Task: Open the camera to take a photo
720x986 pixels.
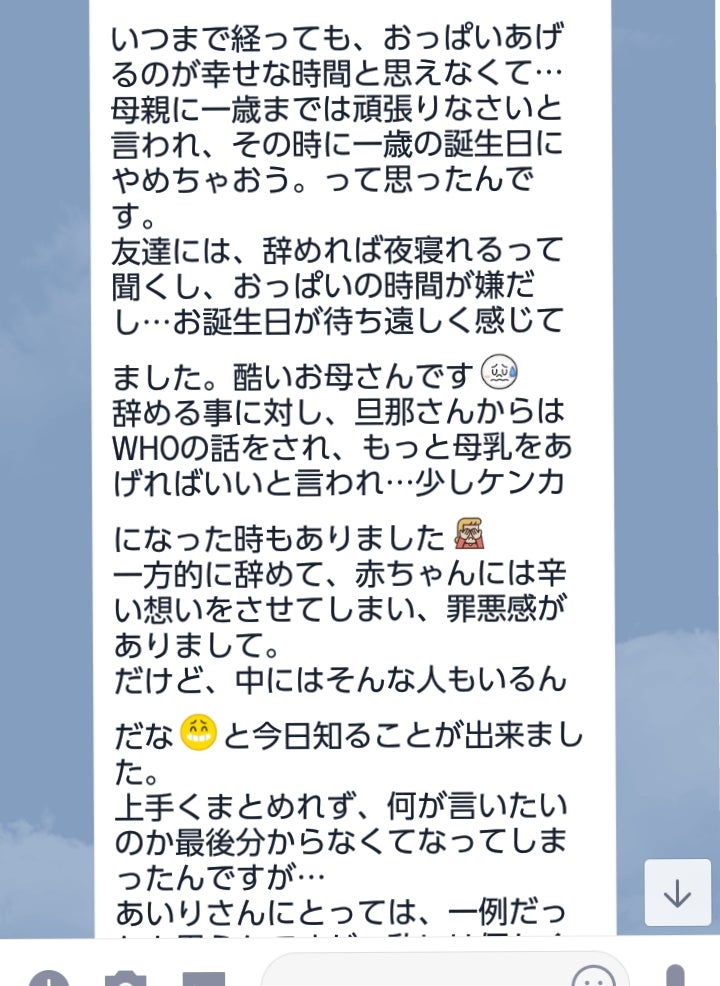Action: coord(125,978)
